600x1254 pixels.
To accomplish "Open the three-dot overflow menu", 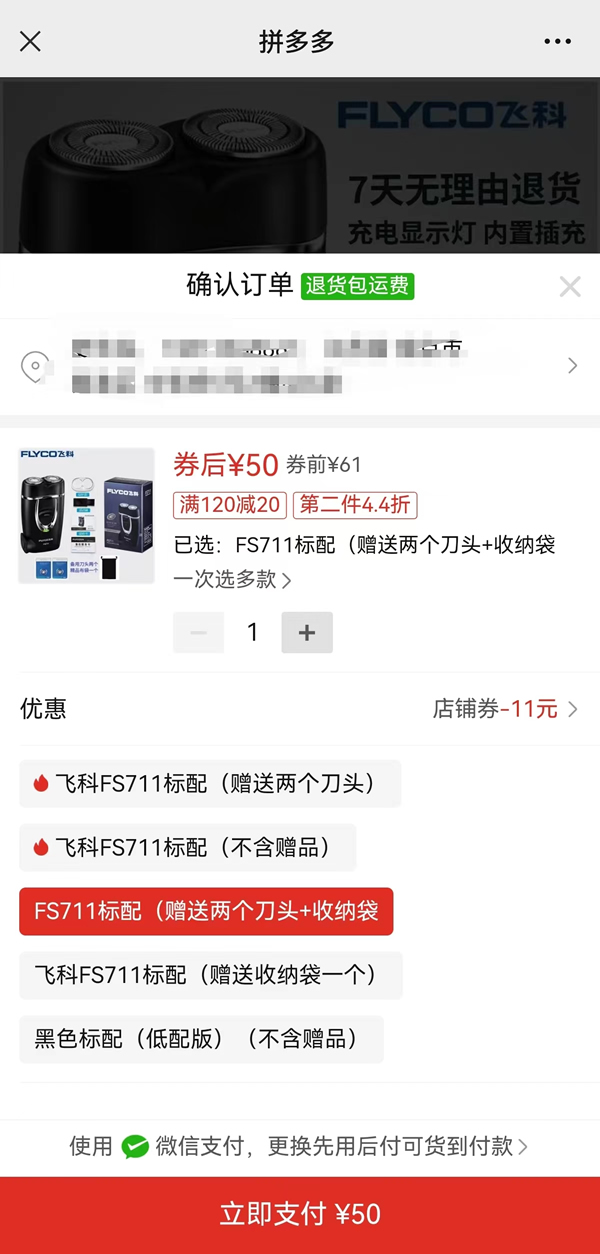I will pos(558,41).
